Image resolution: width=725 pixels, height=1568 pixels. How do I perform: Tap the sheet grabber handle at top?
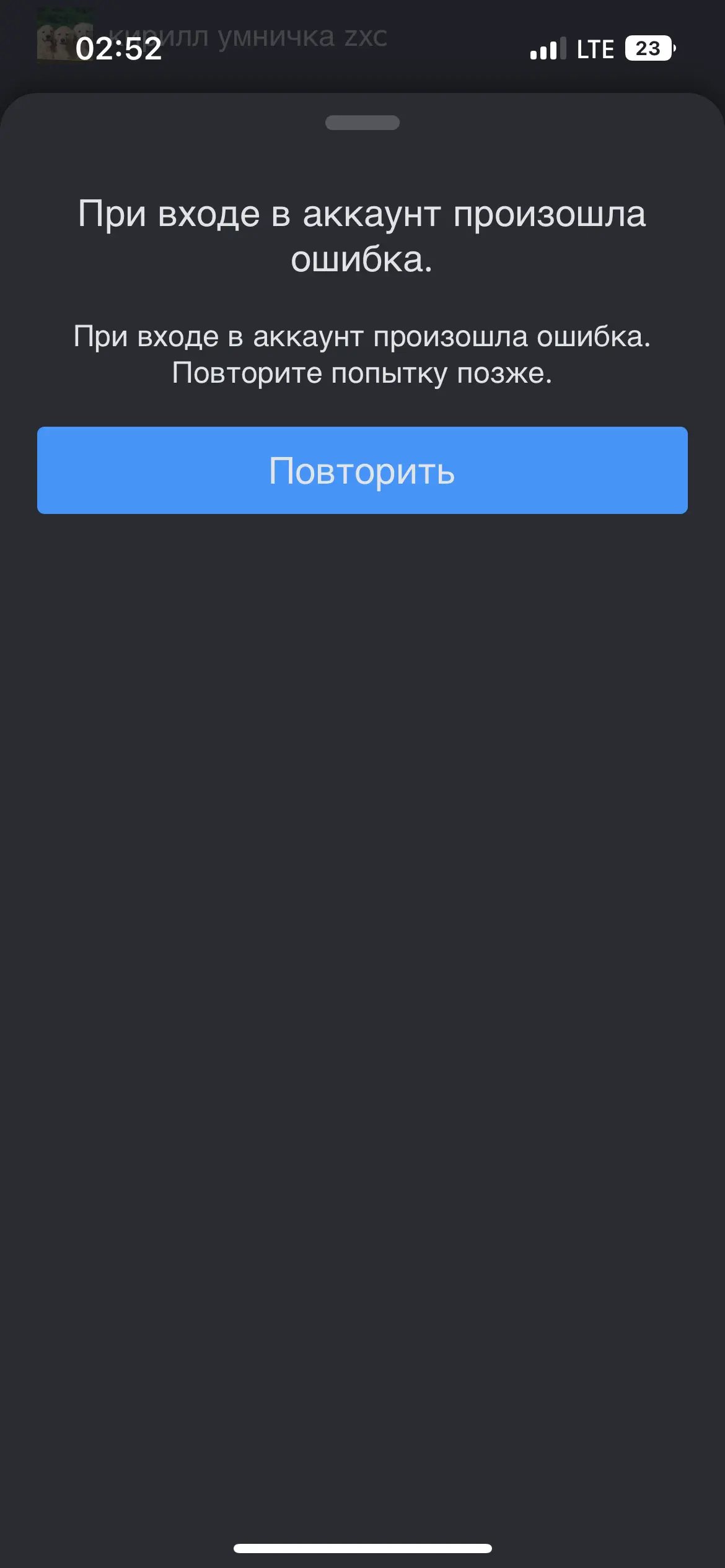[x=362, y=123]
